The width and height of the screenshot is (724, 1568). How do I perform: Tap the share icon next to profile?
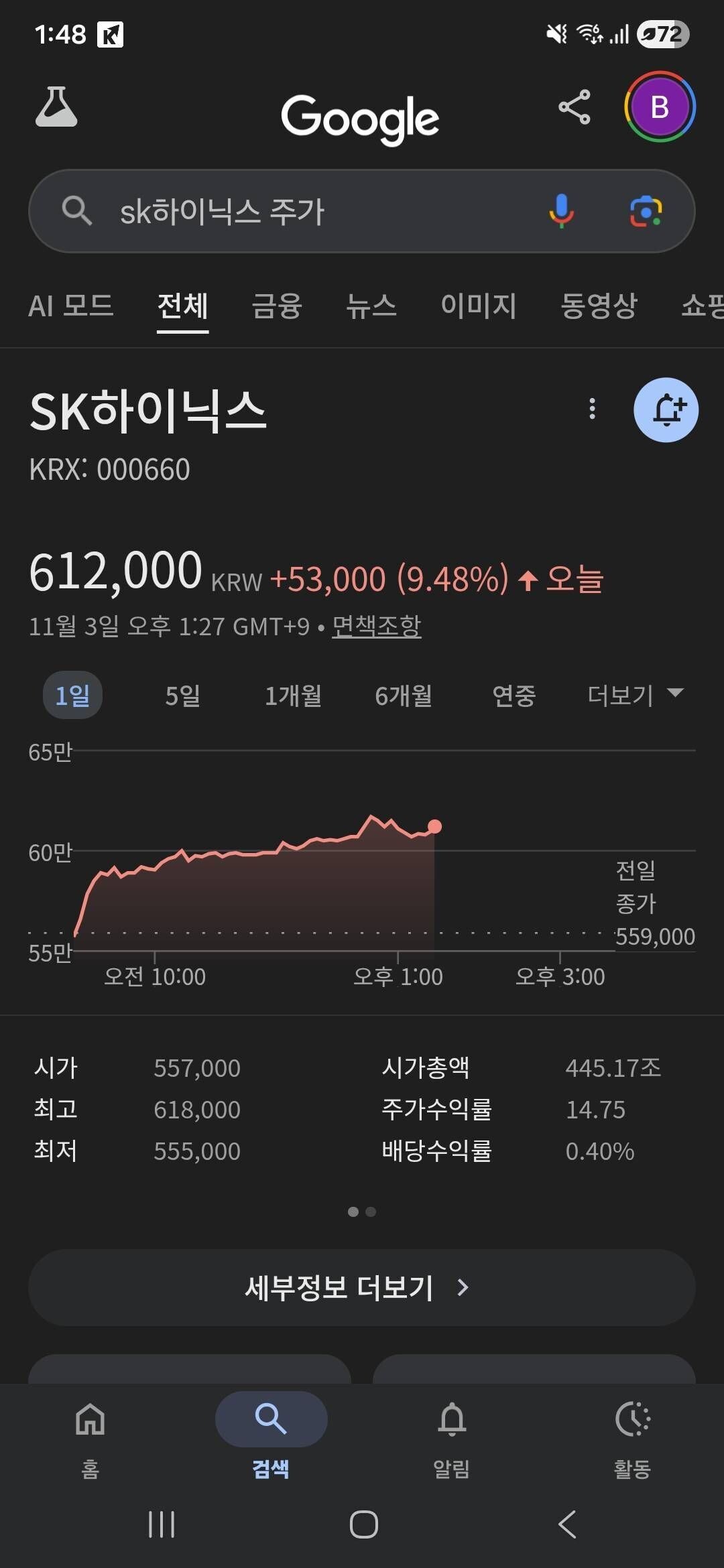click(x=573, y=107)
